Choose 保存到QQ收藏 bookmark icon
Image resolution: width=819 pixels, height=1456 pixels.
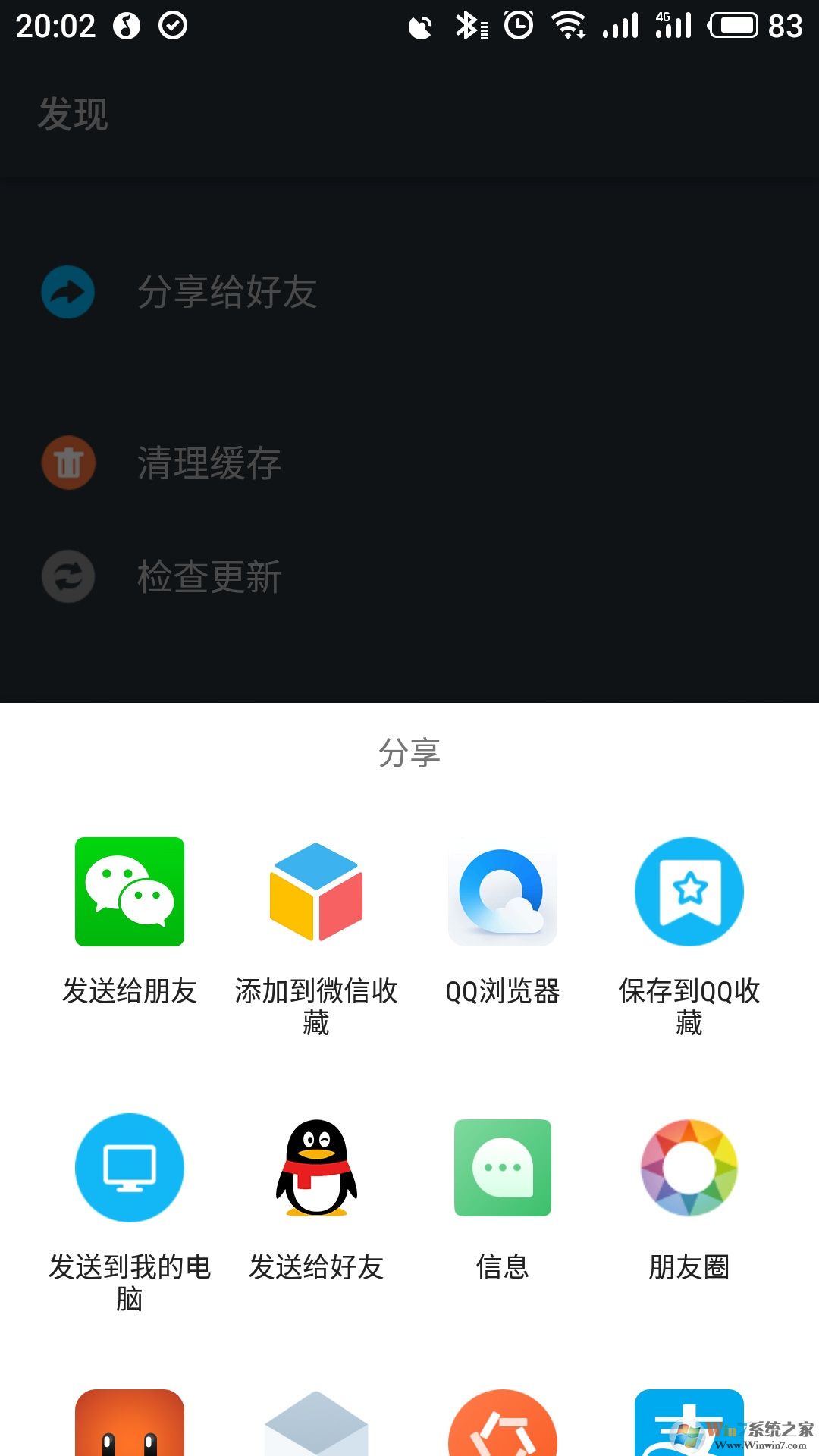(x=689, y=893)
